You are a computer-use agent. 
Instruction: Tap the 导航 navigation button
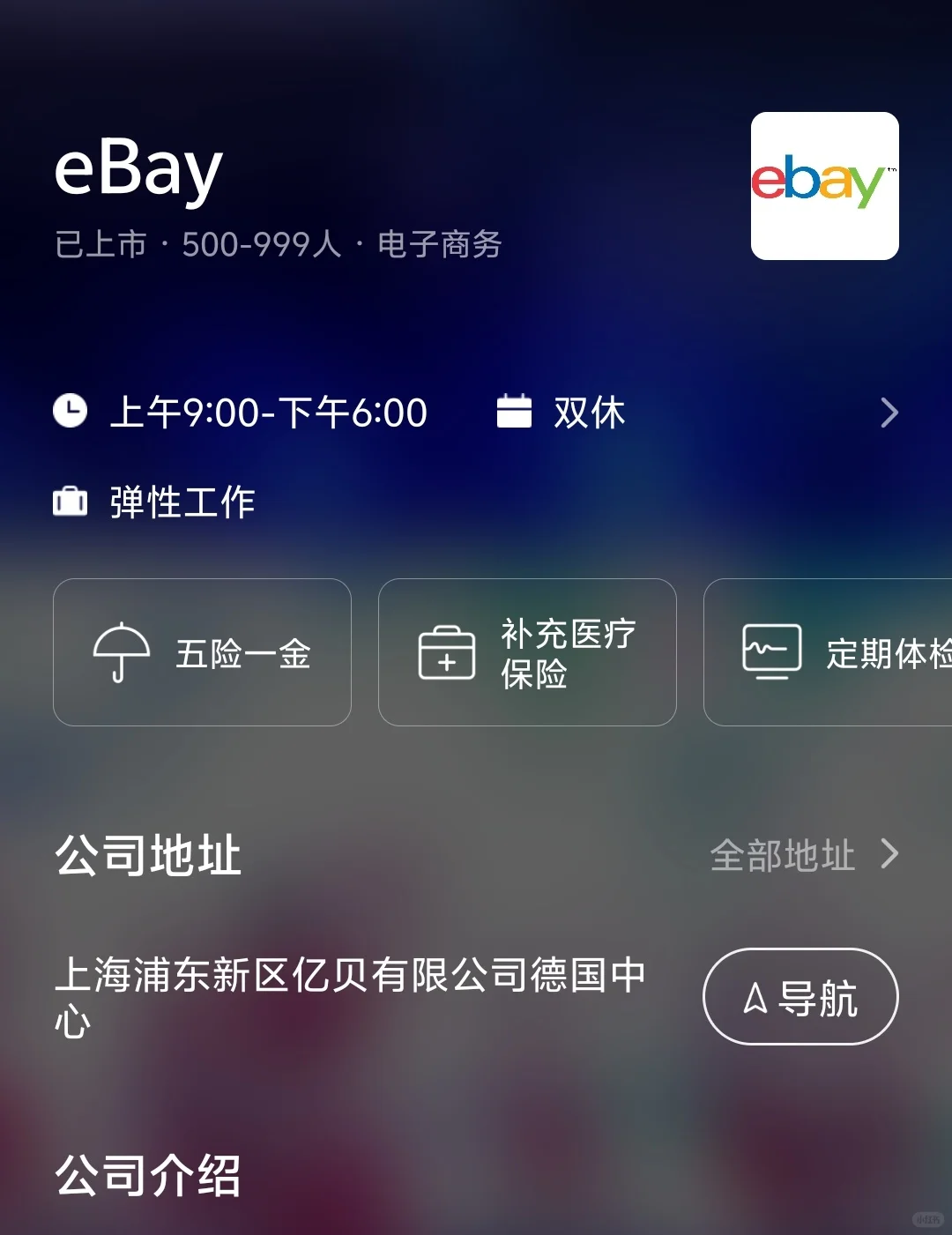pyautogui.click(x=800, y=997)
